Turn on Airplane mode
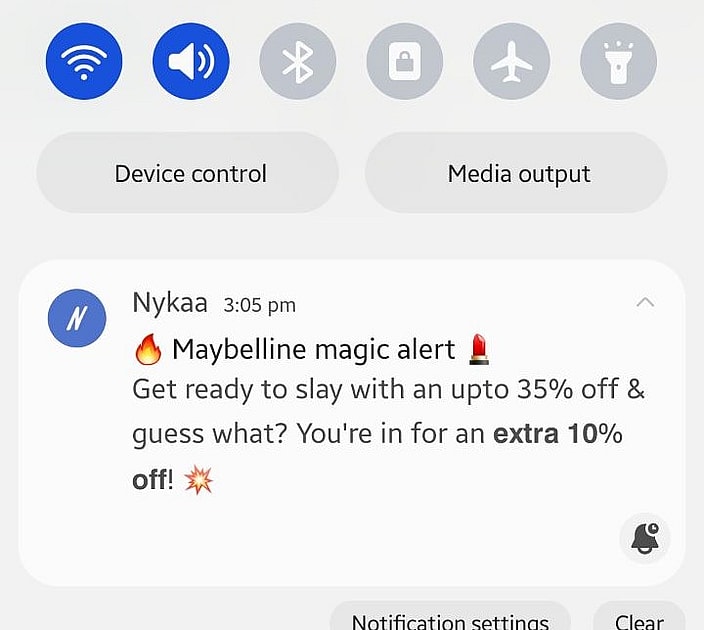This screenshot has height=630, width=704. click(512, 61)
